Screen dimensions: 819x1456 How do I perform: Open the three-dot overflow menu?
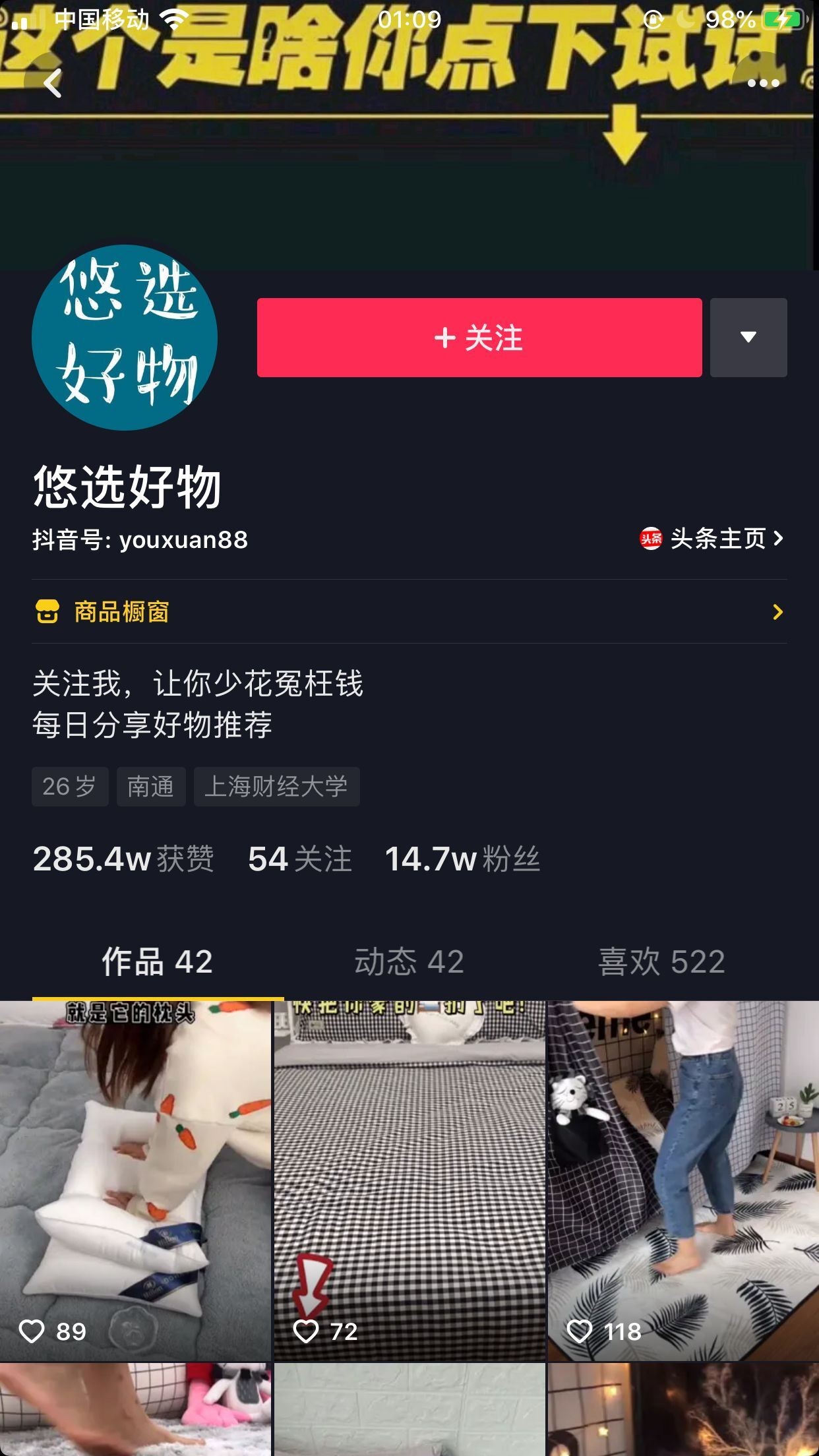763,83
